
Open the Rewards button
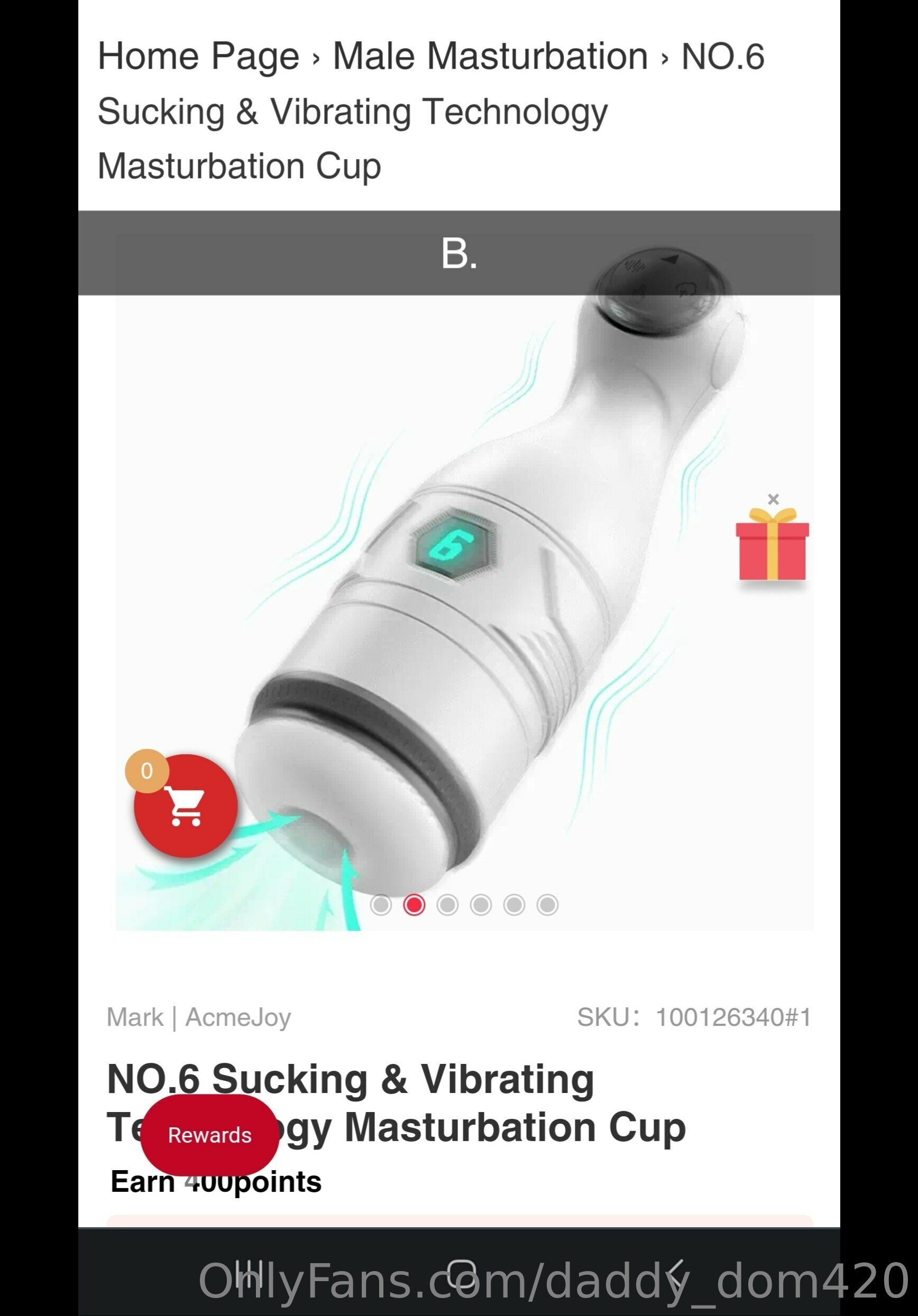pos(210,1135)
